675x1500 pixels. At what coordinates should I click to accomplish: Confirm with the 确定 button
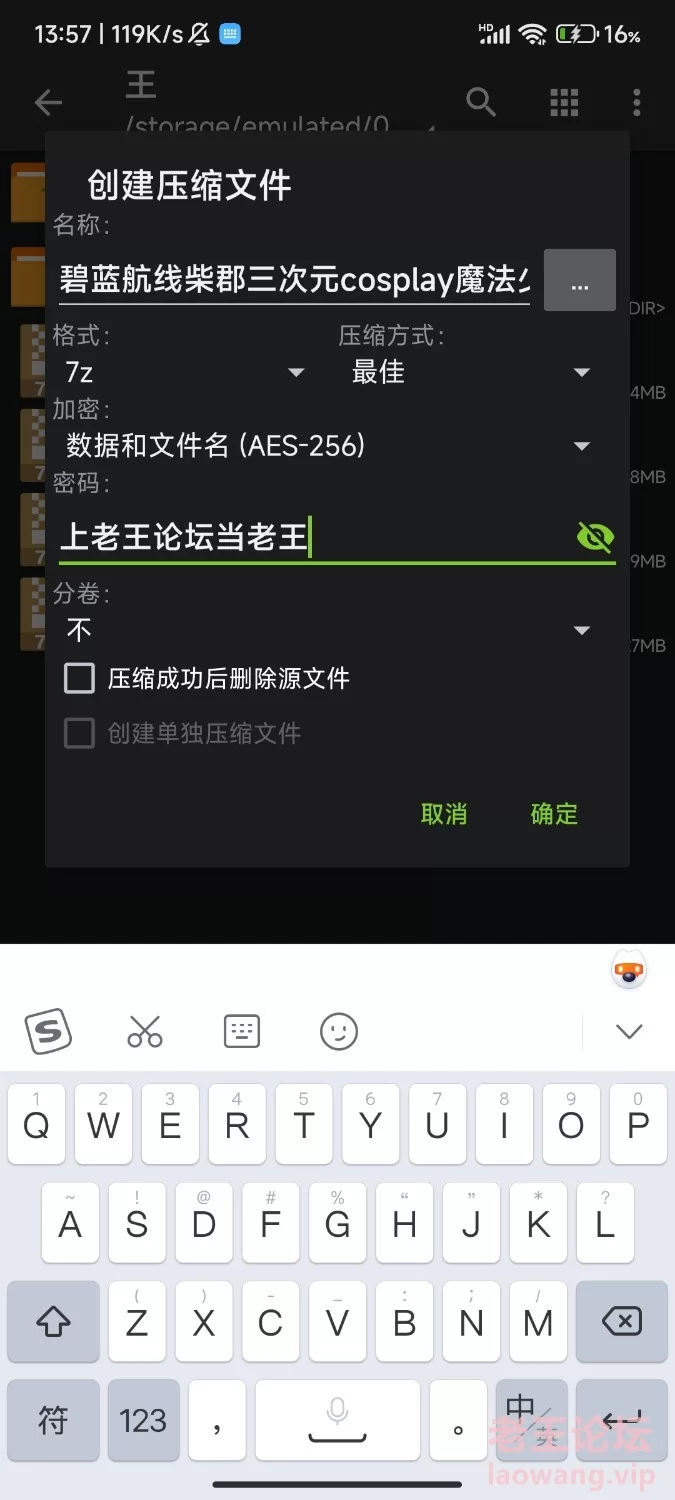[x=554, y=814]
